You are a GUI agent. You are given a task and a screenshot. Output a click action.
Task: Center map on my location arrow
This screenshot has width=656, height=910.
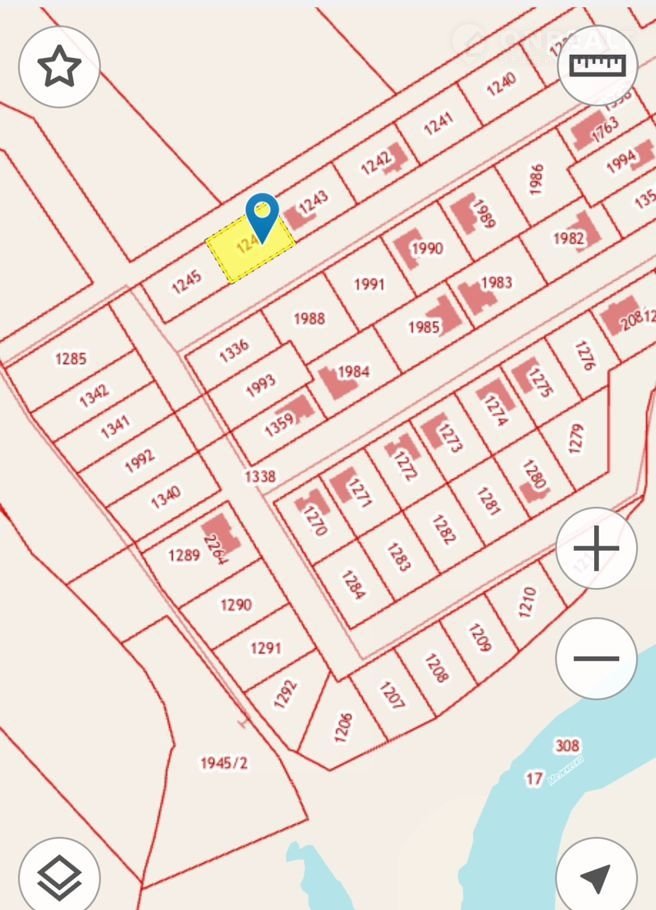[x=597, y=877]
